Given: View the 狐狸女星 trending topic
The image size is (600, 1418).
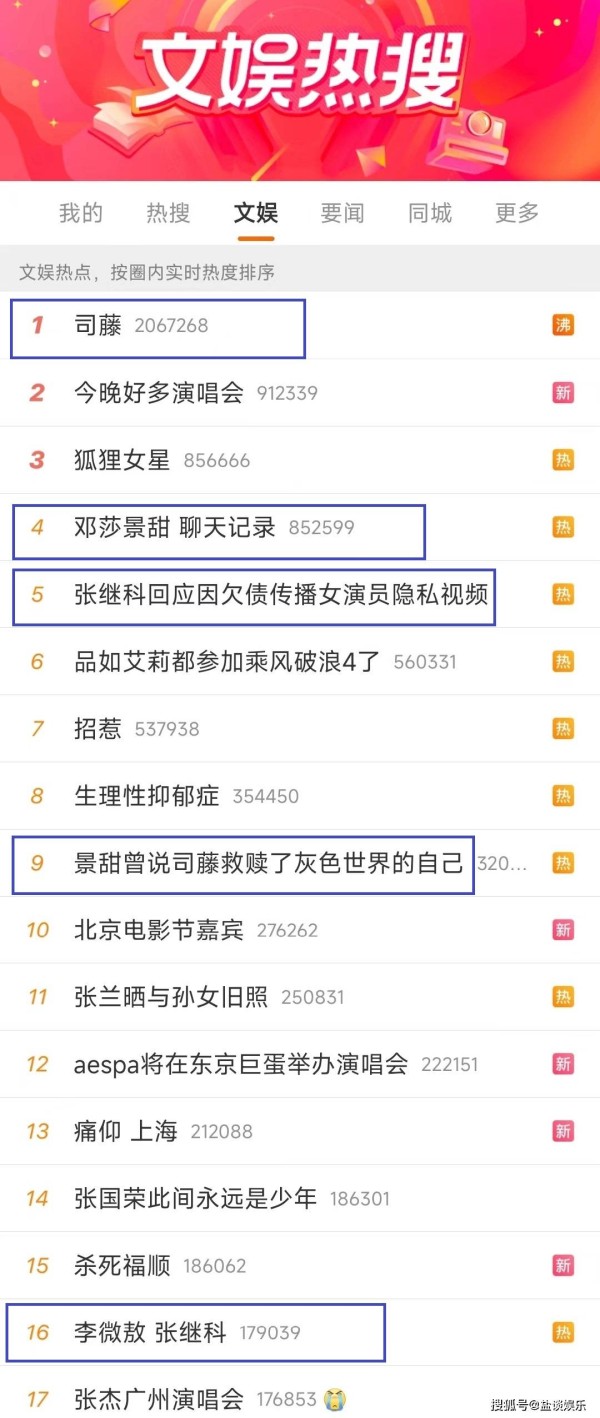Looking at the screenshot, I should click(122, 460).
